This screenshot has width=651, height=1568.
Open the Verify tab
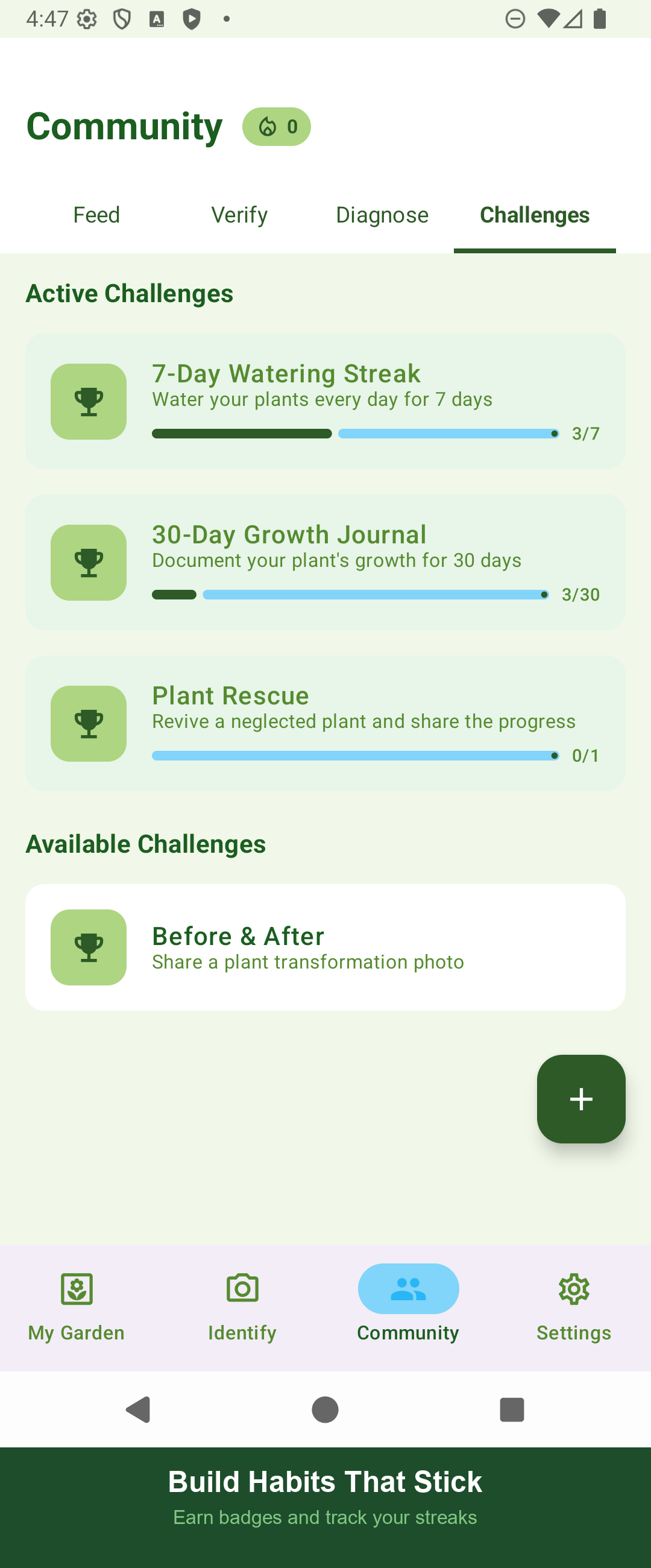pos(239,215)
